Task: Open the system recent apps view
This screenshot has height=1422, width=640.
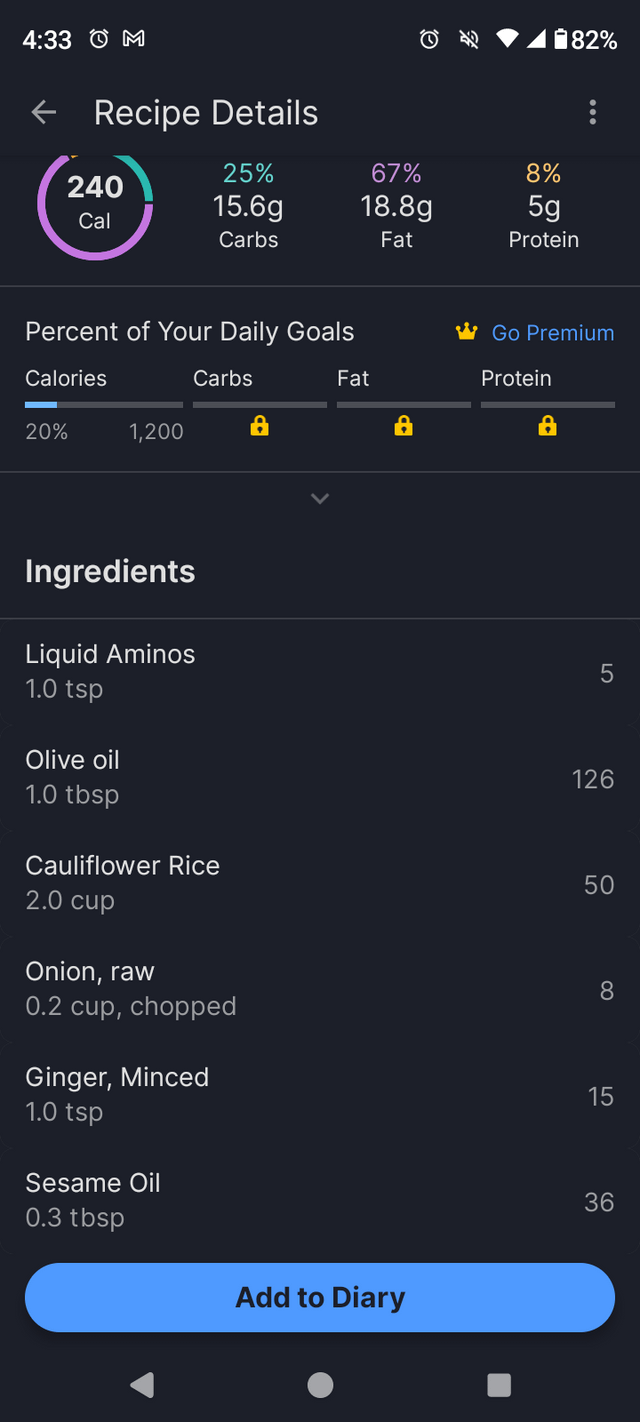Action: (499, 1385)
